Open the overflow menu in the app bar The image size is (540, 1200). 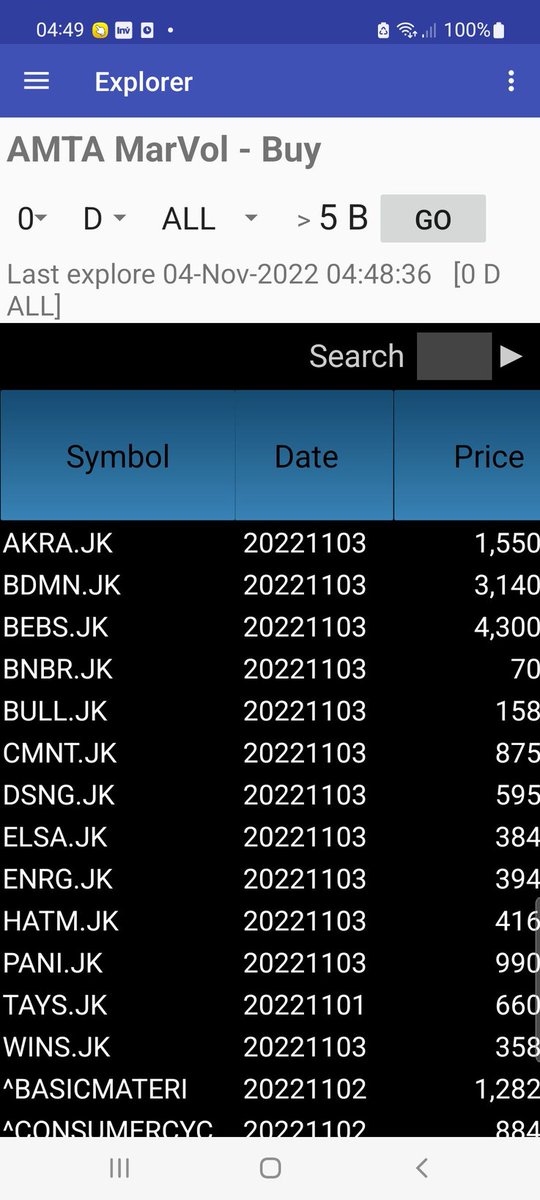(511, 81)
